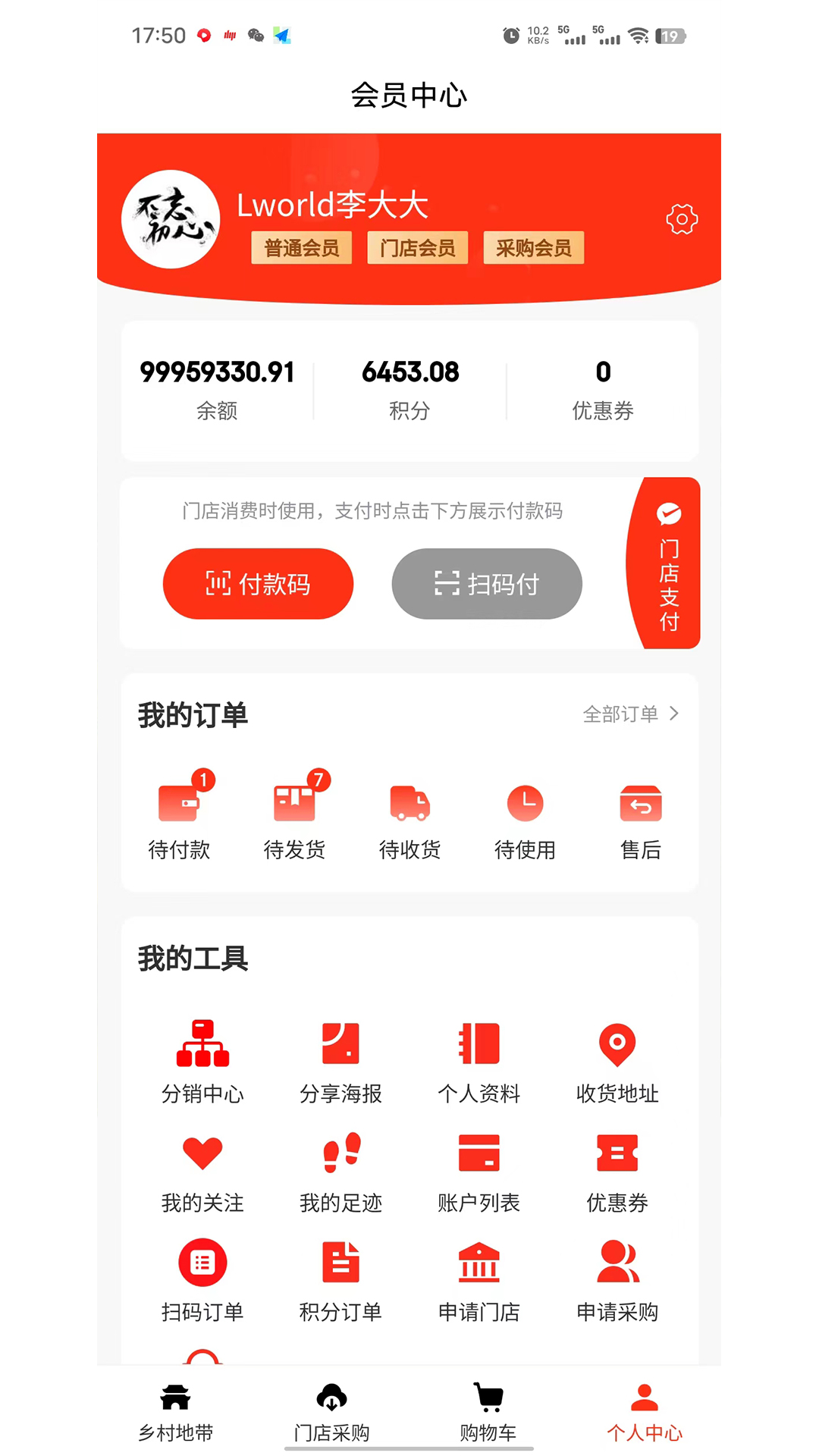Tap the 付款码 payment code button

tap(258, 584)
